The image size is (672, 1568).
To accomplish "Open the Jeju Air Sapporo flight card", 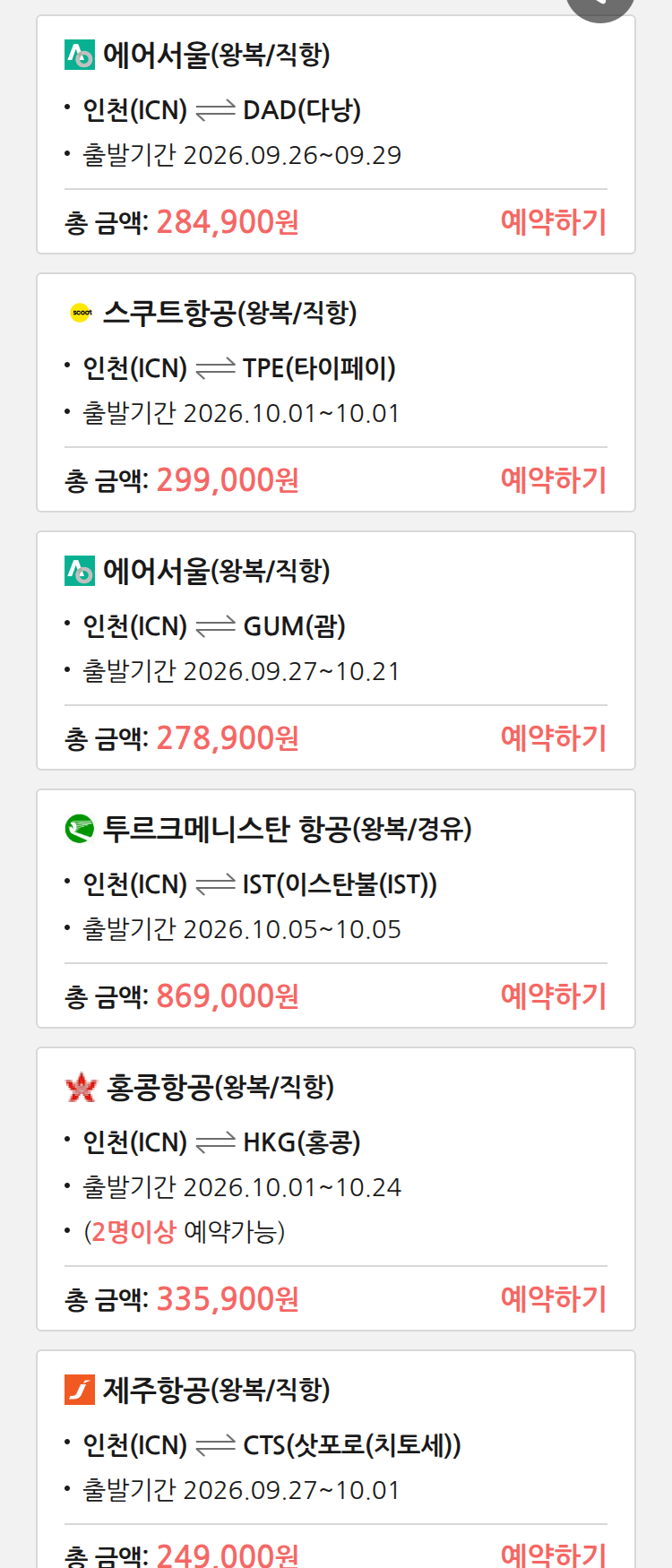I will click(336, 1459).
